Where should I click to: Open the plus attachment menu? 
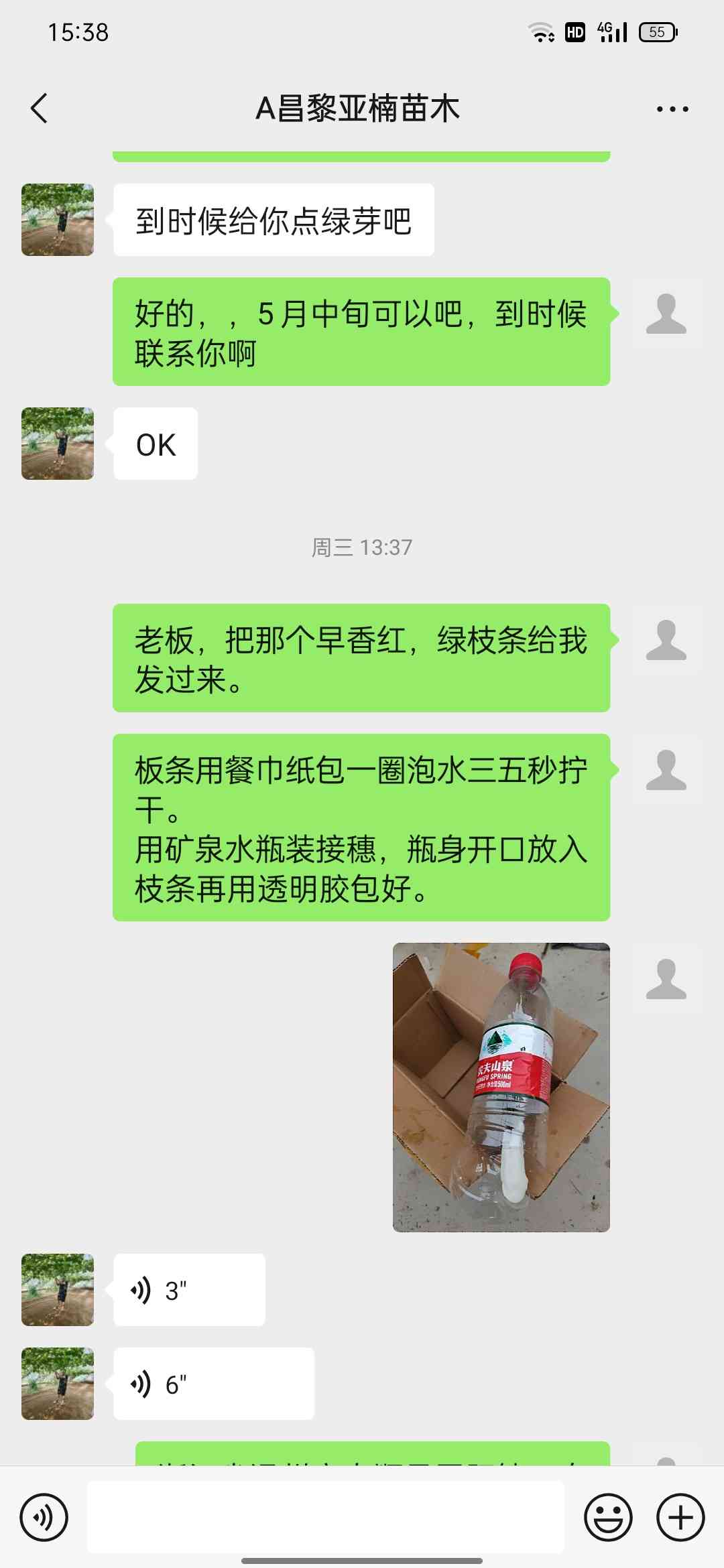point(680,1517)
